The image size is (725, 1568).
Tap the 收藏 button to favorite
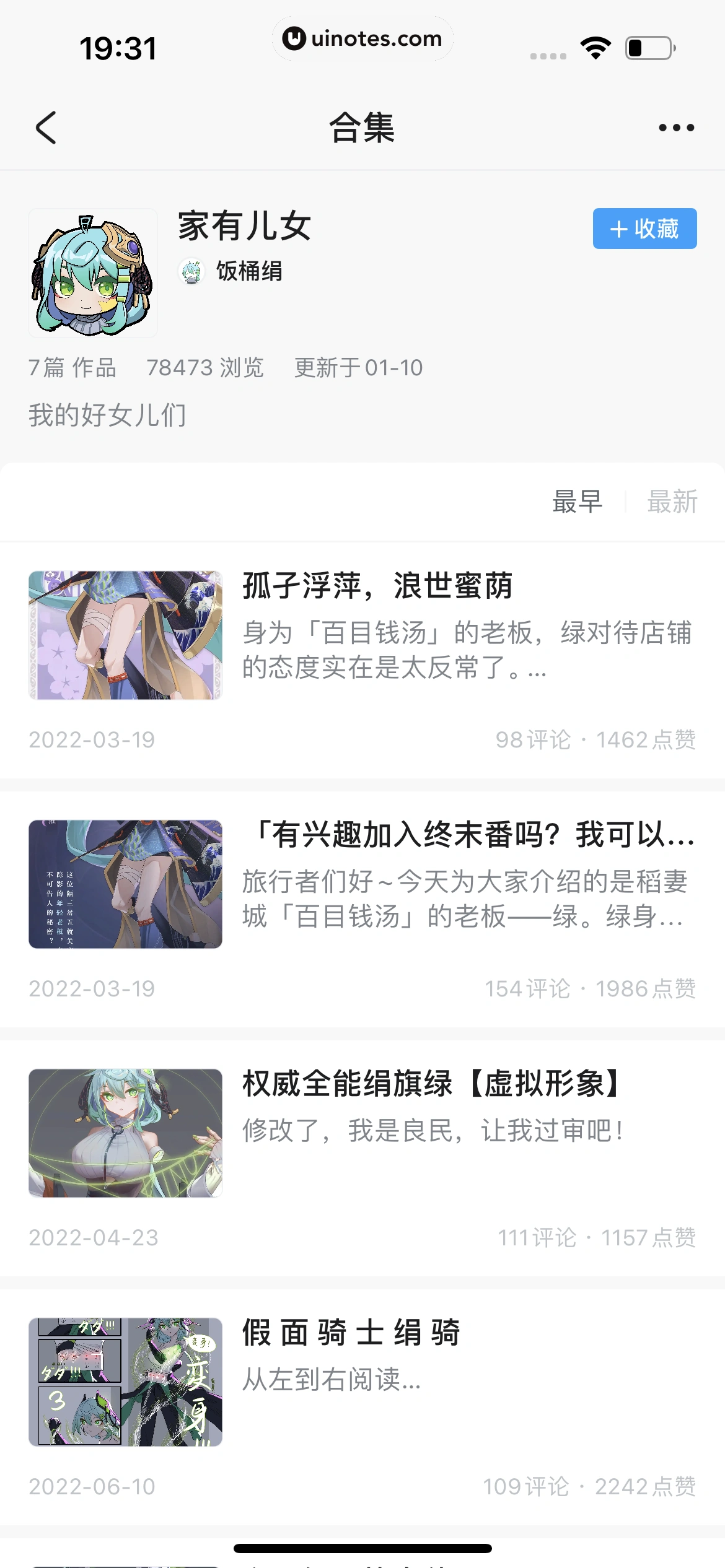[644, 229]
